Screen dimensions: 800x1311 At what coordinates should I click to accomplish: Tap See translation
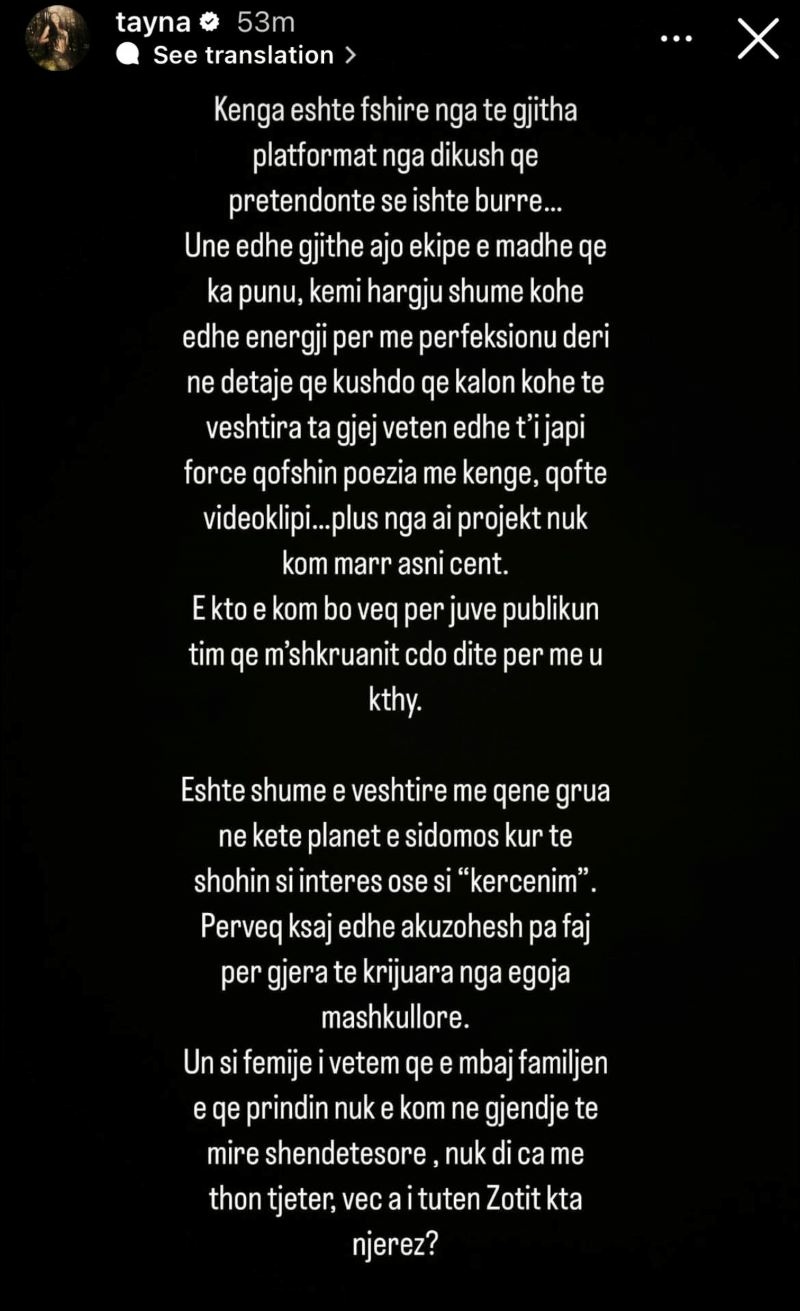click(x=243, y=56)
